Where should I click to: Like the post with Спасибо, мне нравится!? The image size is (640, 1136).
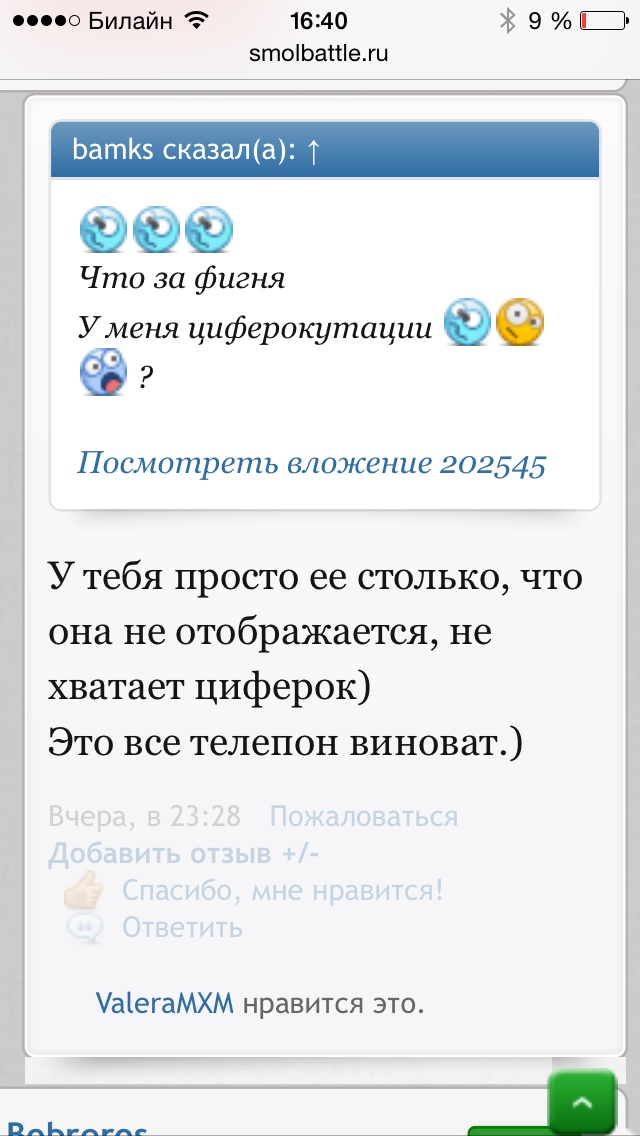click(x=282, y=890)
